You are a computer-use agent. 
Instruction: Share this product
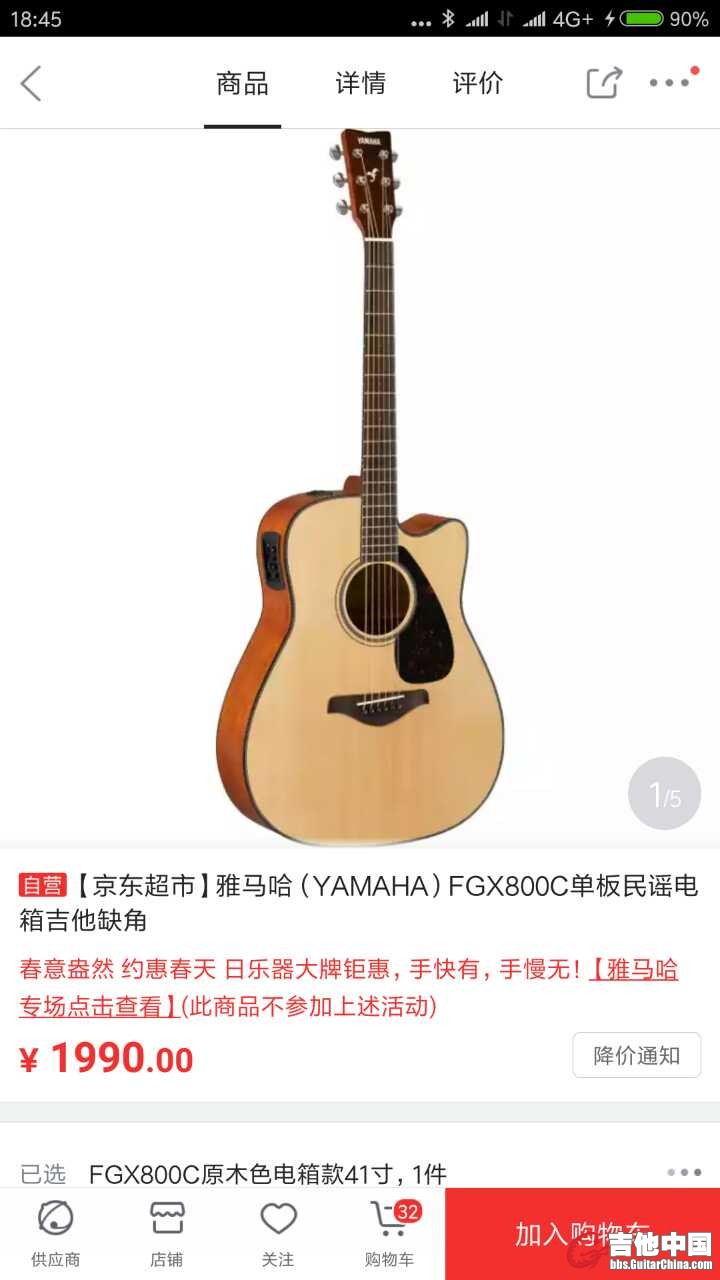coord(604,83)
